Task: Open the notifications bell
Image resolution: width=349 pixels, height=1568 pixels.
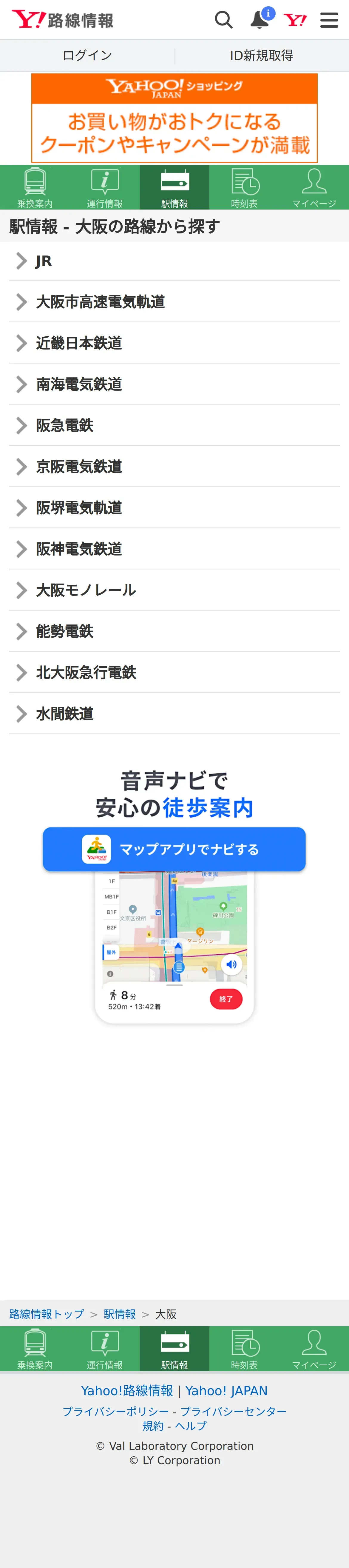Action: pos(260,20)
